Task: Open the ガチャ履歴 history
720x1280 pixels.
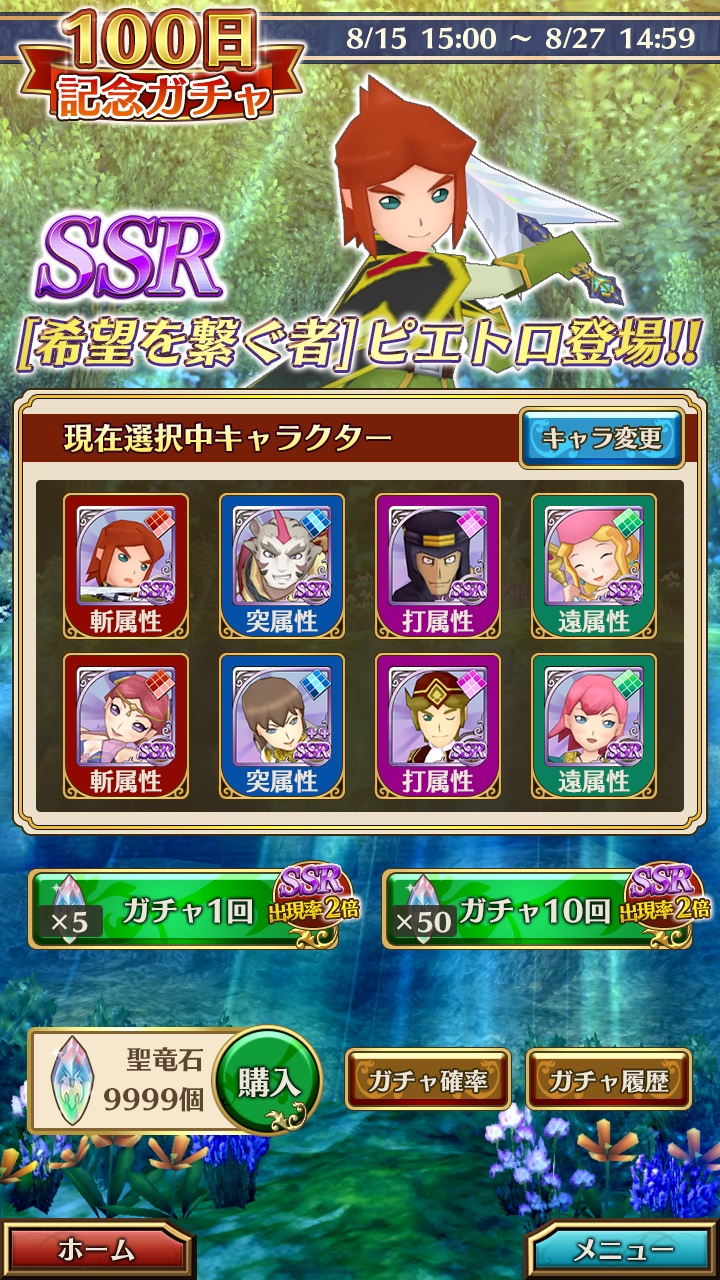Action: point(608,1080)
